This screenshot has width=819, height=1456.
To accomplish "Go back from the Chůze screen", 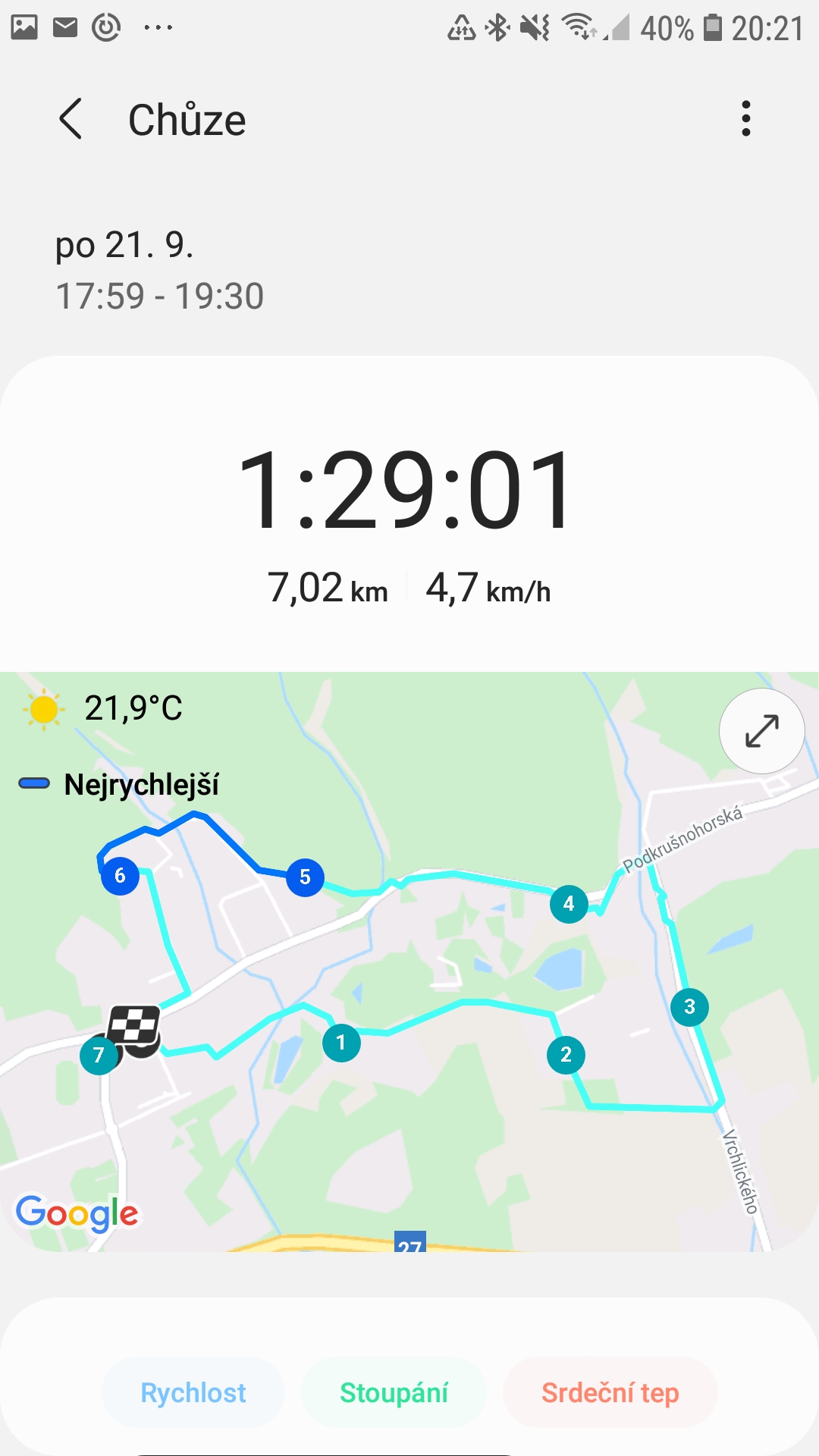I will (x=71, y=119).
